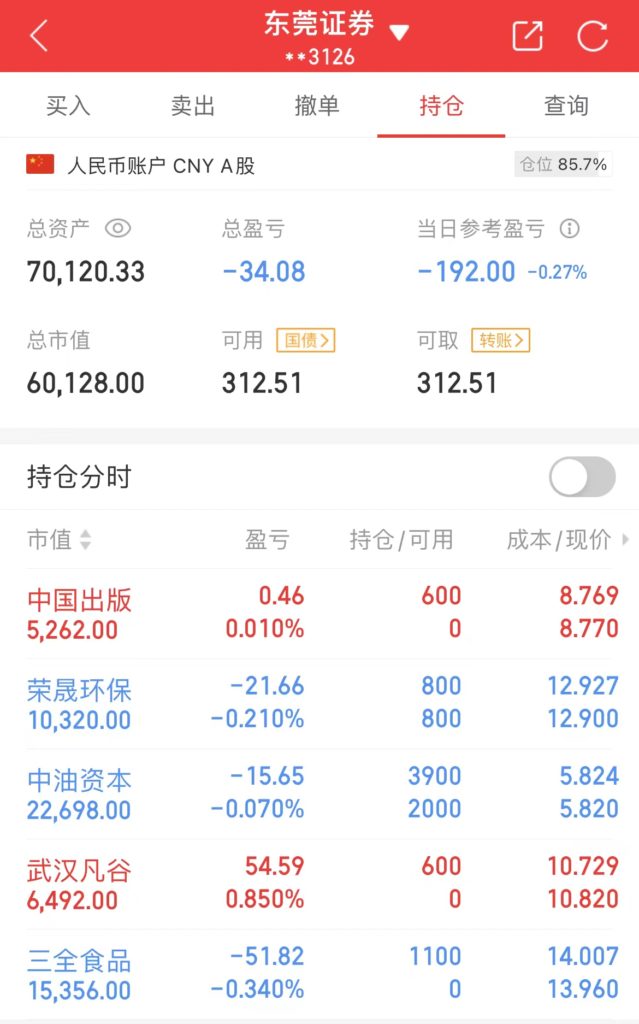The height and width of the screenshot is (1024, 639).
Task: View the 中油资本 position
Action: (x=320, y=793)
